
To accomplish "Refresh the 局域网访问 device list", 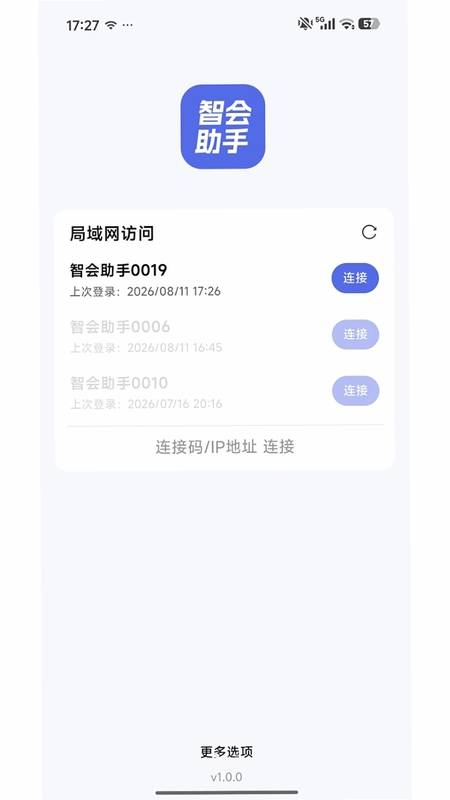I will tap(369, 232).
